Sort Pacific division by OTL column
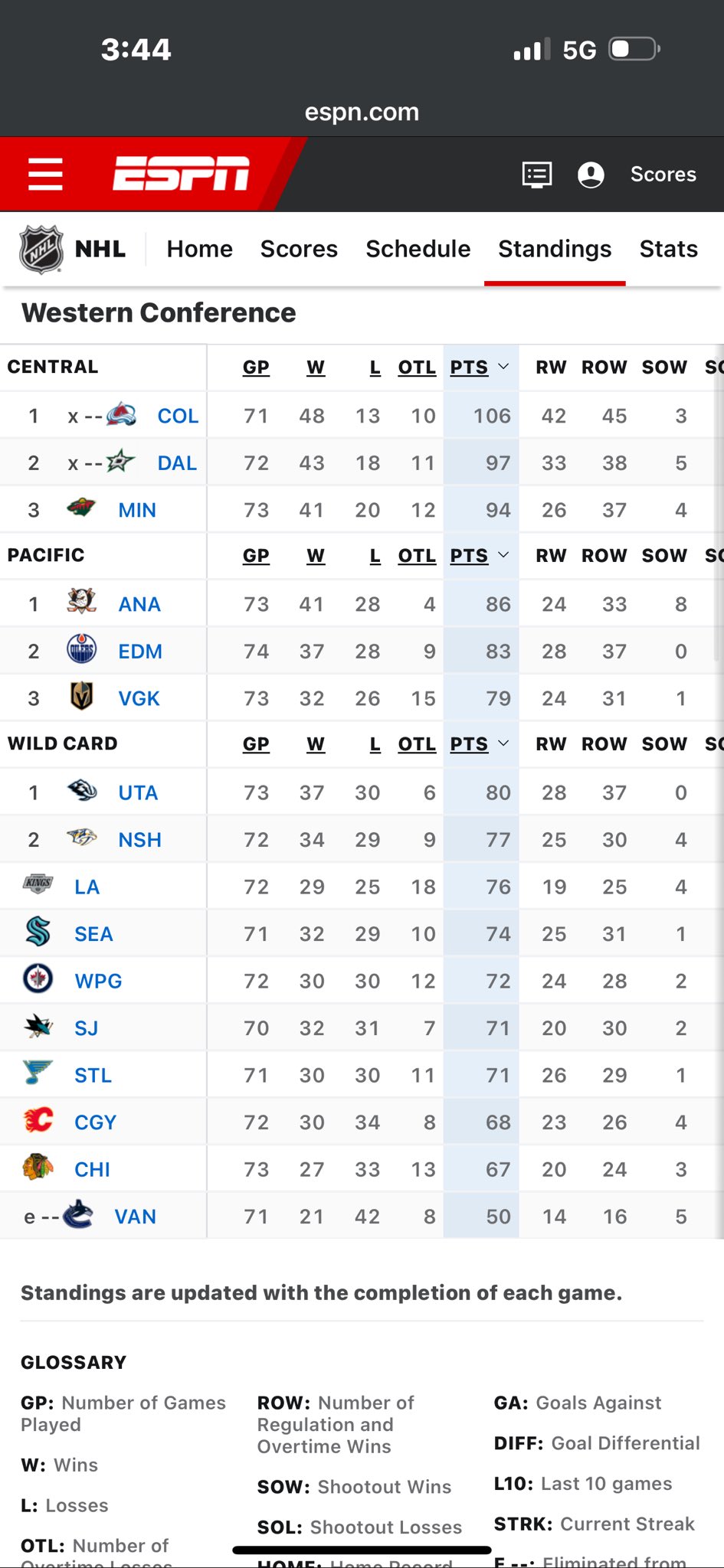 point(417,556)
